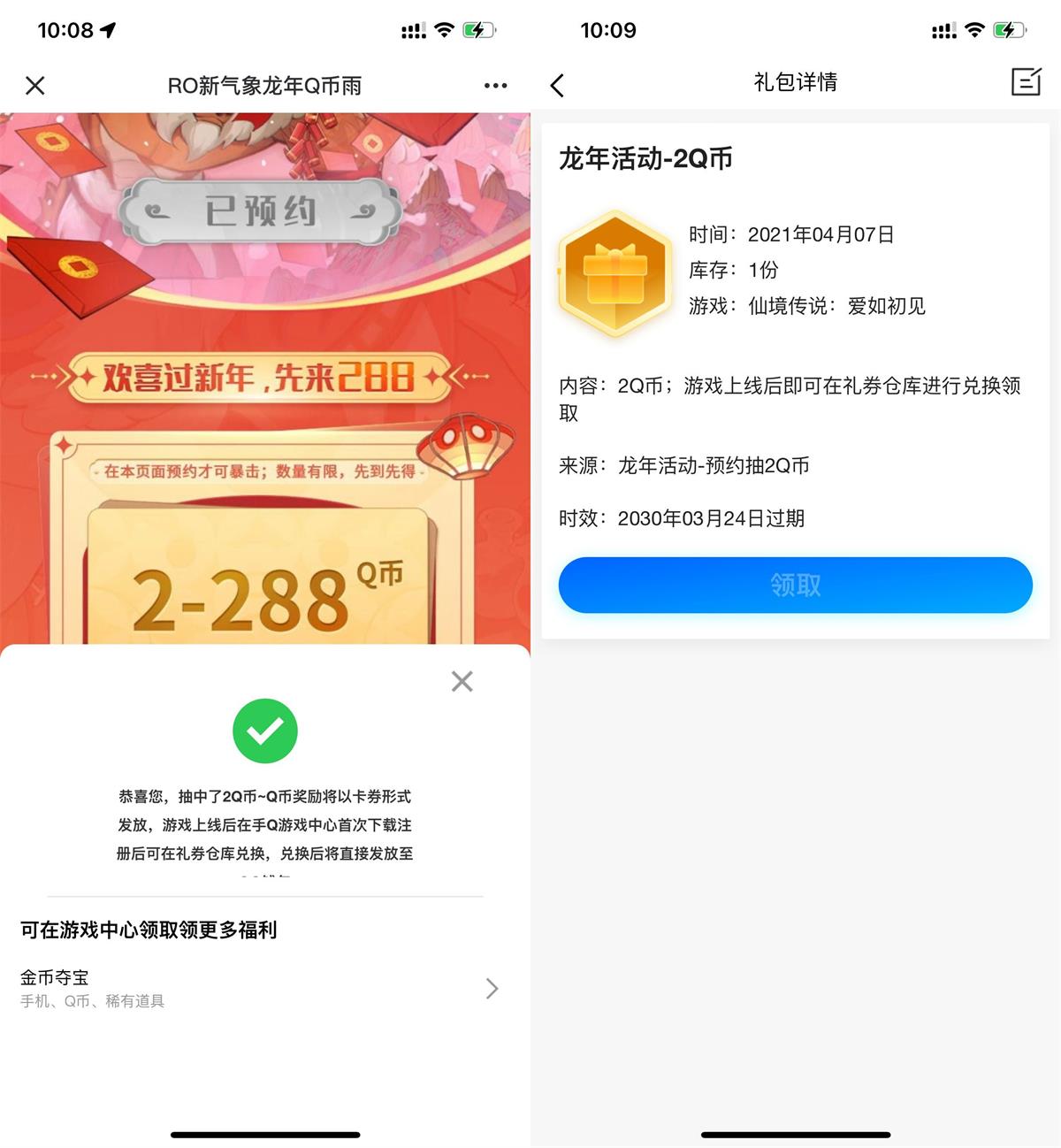Viewport: 1061px width, 1148px height.
Task: Tap the golden gift box icon
Action: pyautogui.click(x=614, y=277)
